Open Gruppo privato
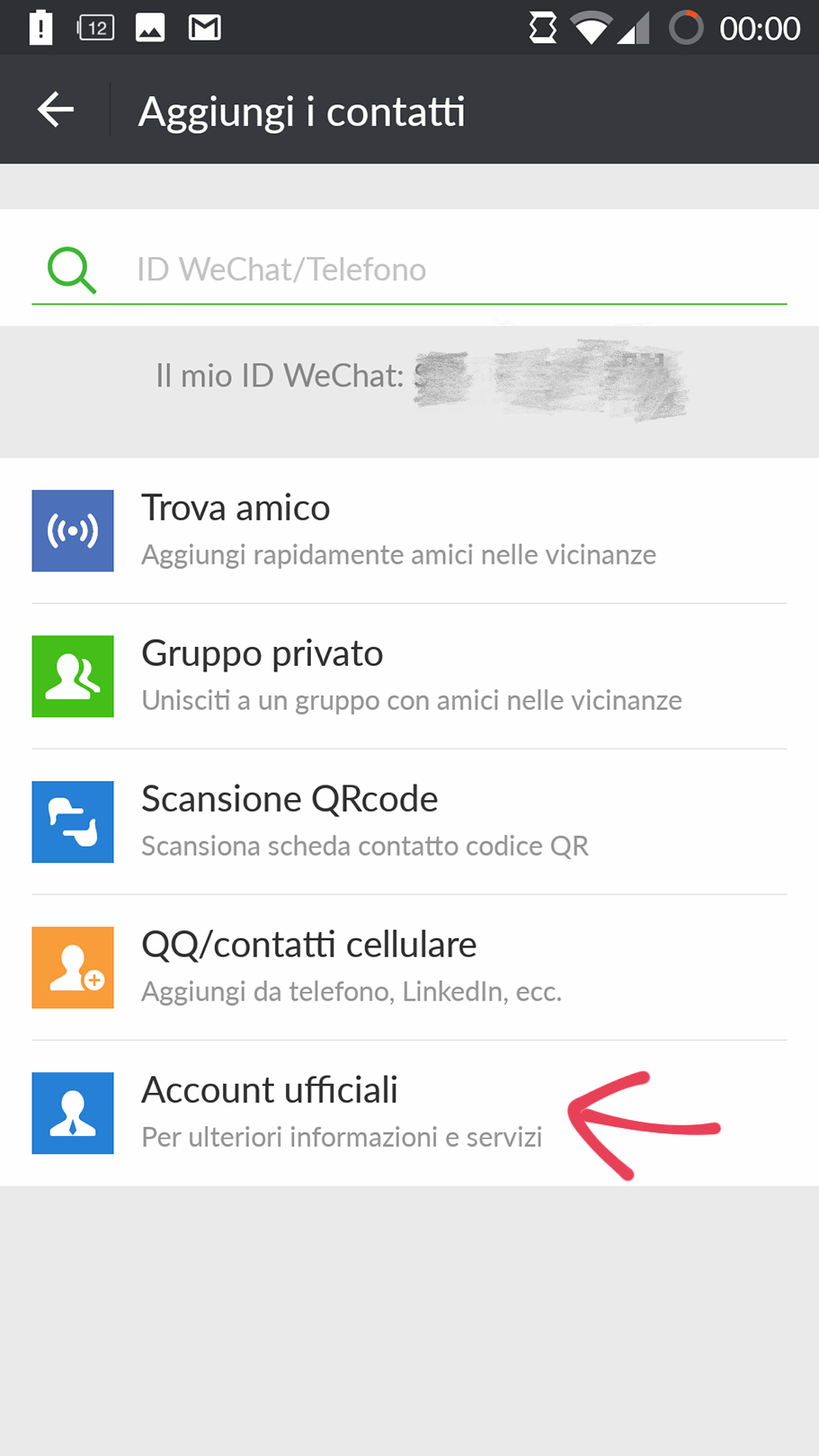Screen dimensions: 819x1456 [x=409, y=676]
